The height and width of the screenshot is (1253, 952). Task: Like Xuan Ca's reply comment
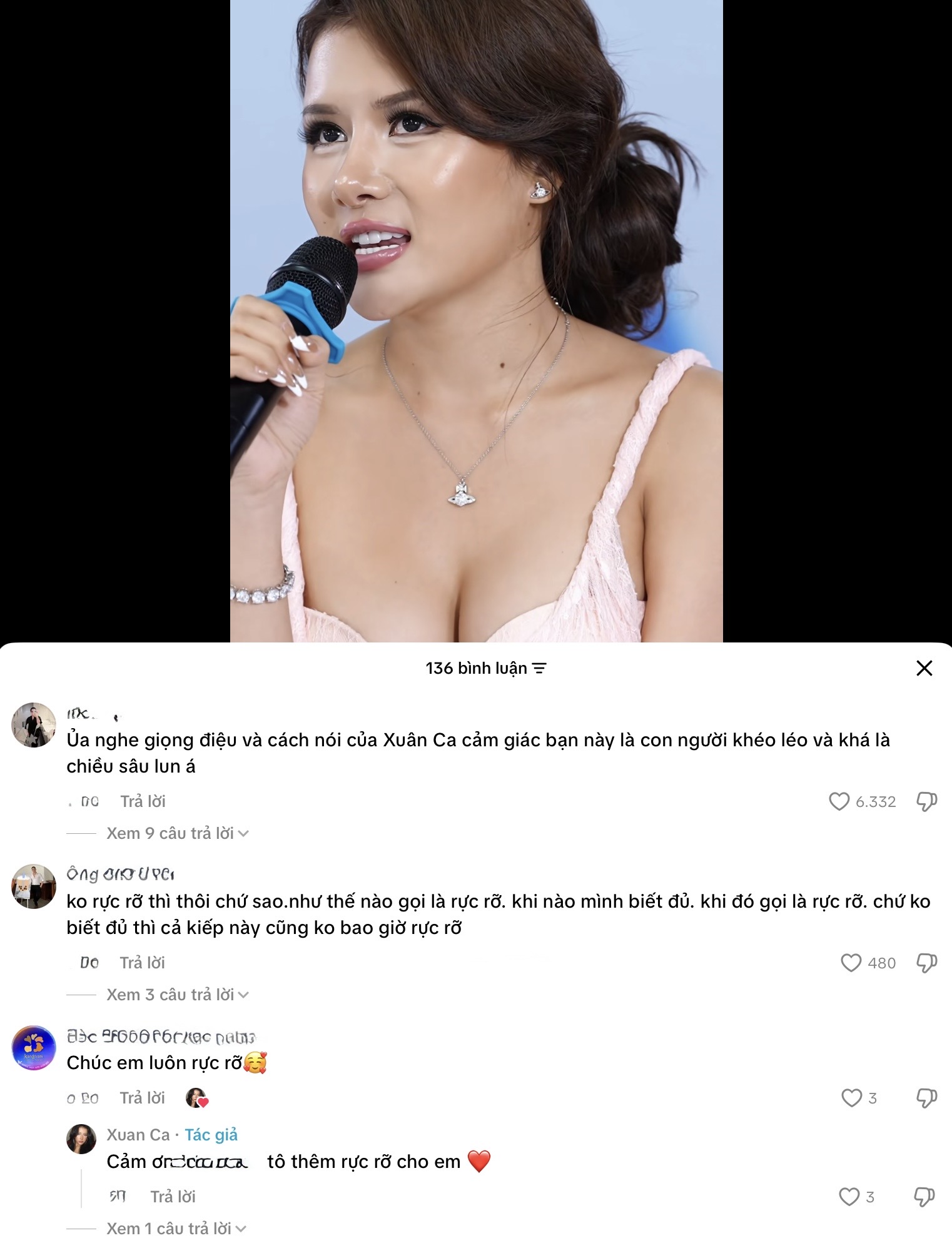point(849,1197)
